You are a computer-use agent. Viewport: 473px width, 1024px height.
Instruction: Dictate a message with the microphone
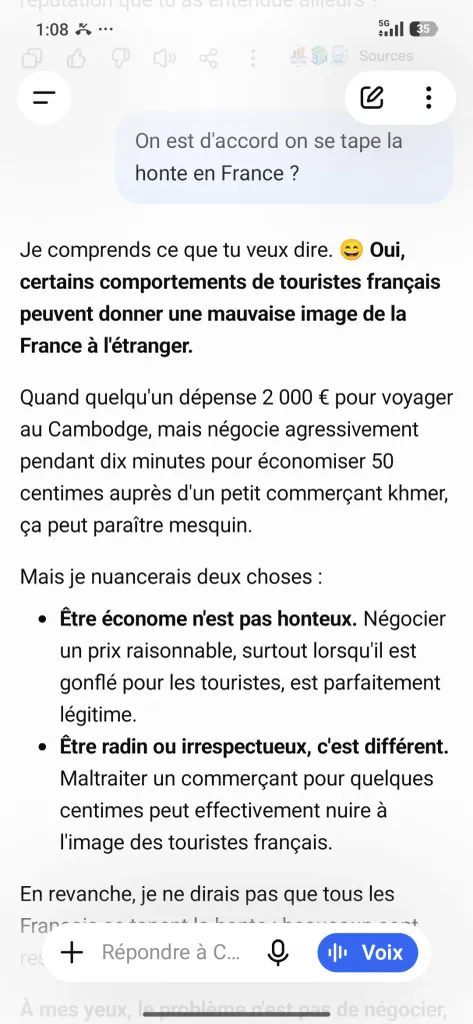278,953
